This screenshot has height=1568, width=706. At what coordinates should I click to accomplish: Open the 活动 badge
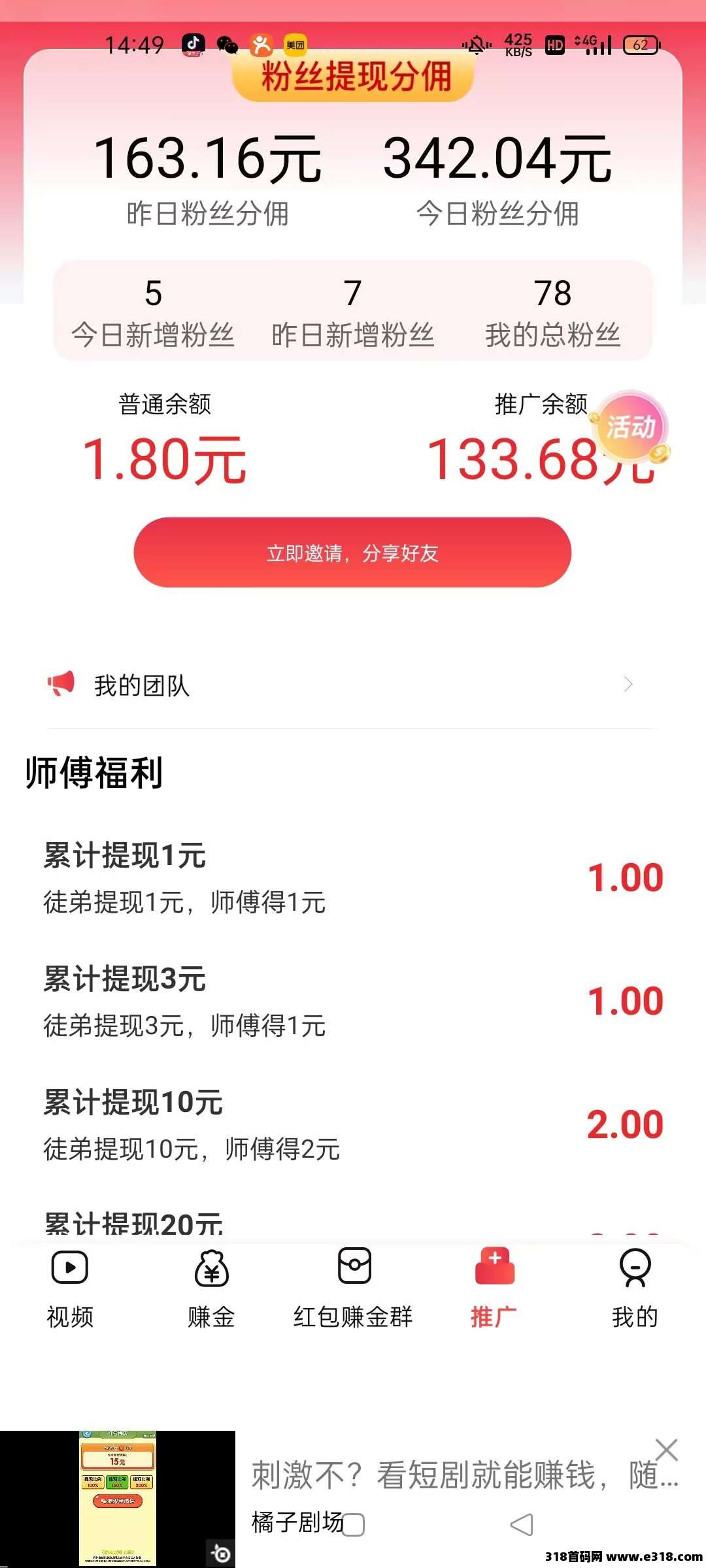click(630, 427)
